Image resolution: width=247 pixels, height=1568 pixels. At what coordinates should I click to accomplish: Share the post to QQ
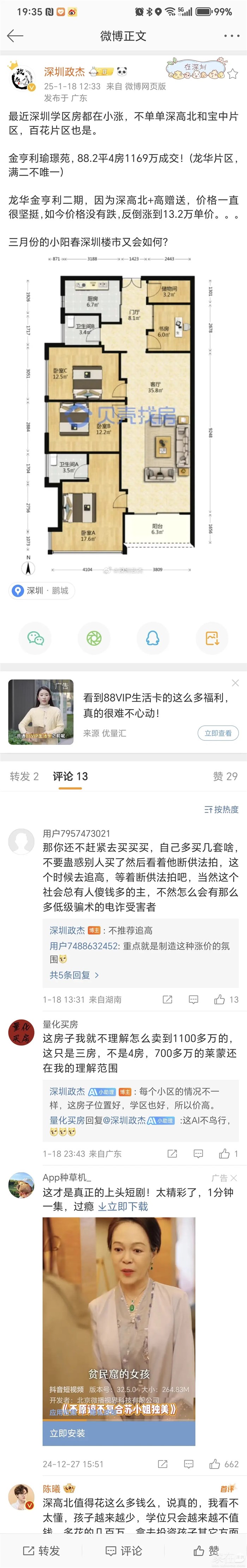pos(152,637)
